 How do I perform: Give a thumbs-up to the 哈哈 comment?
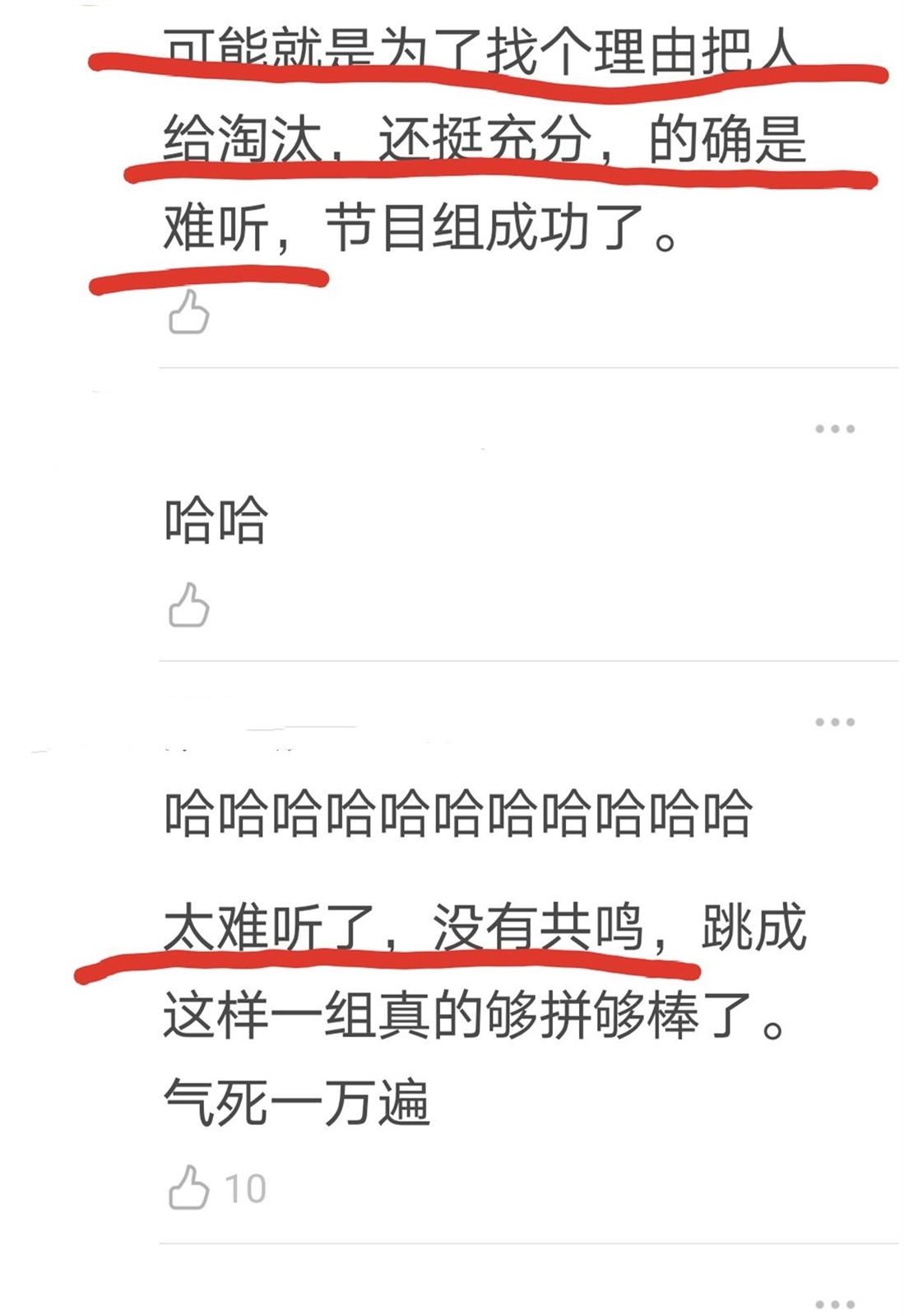pos(191,607)
